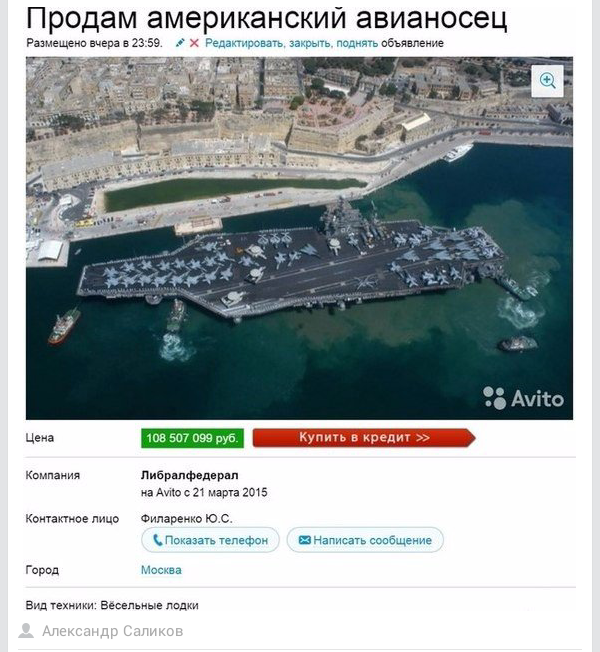Open the Москва city link
Screen dimensions: 600x652
pyautogui.click(x=161, y=570)
